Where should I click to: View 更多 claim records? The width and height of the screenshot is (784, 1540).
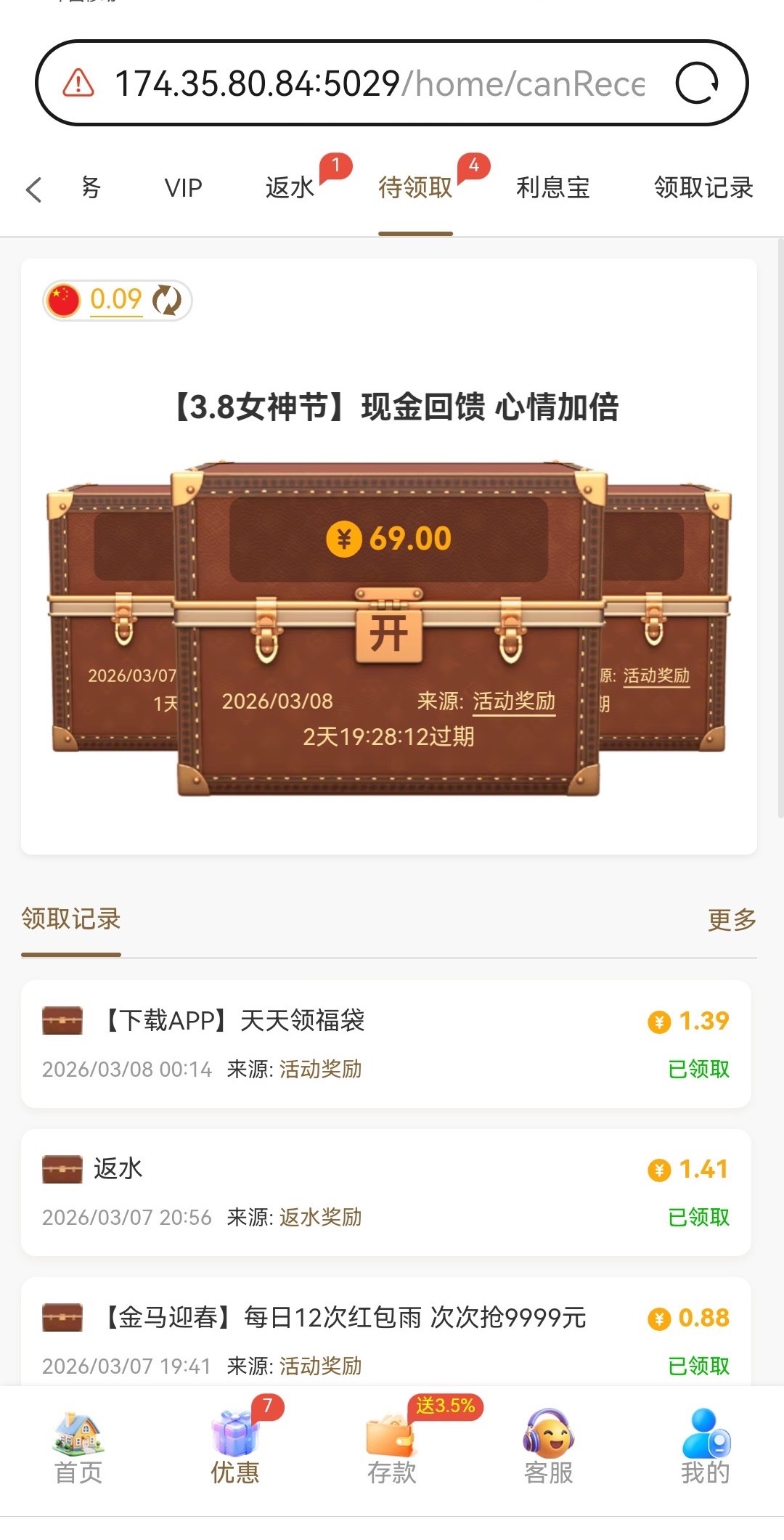[731, 919]
